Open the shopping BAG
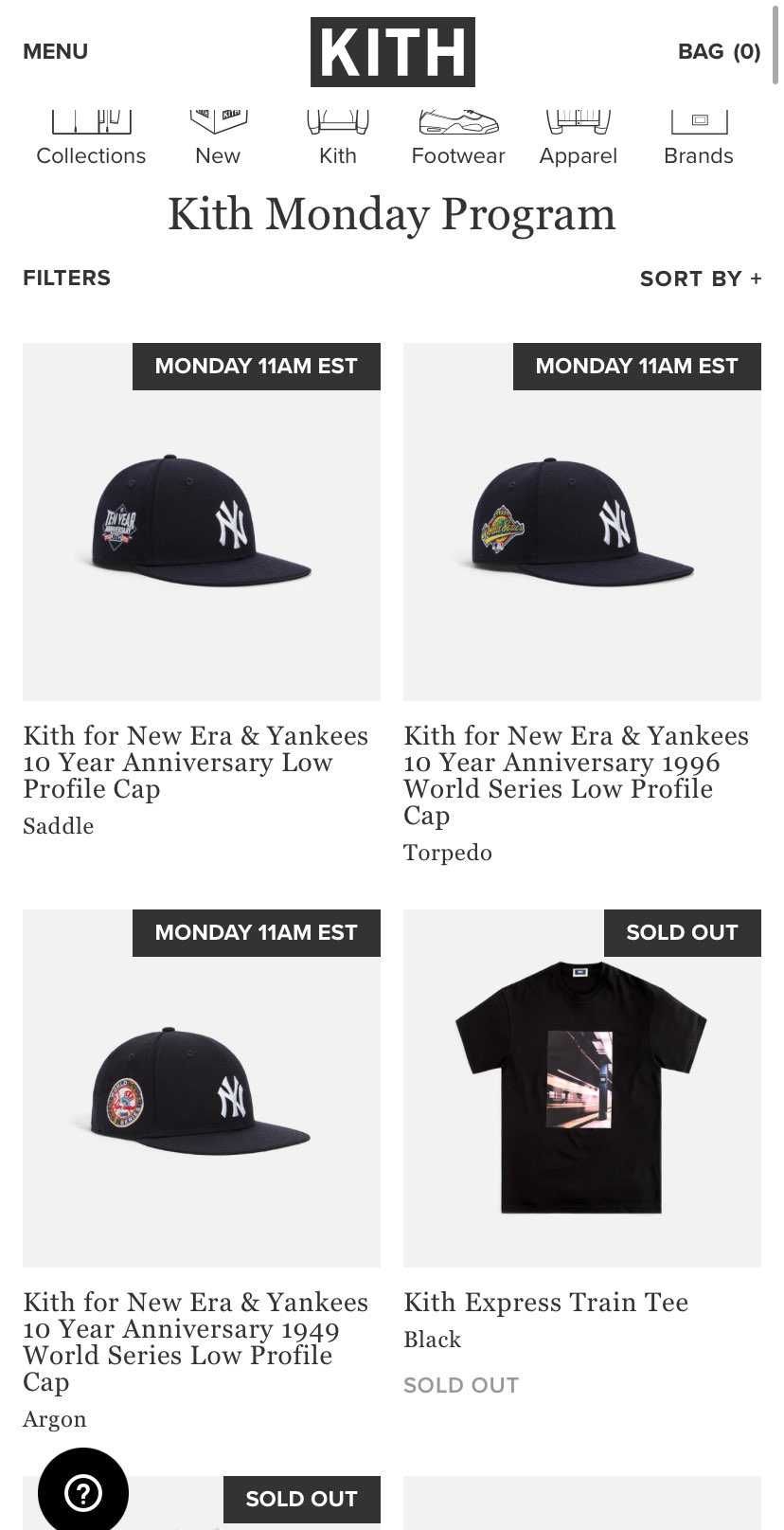This screenshot has height=1530, width=784. pos(719,52)
